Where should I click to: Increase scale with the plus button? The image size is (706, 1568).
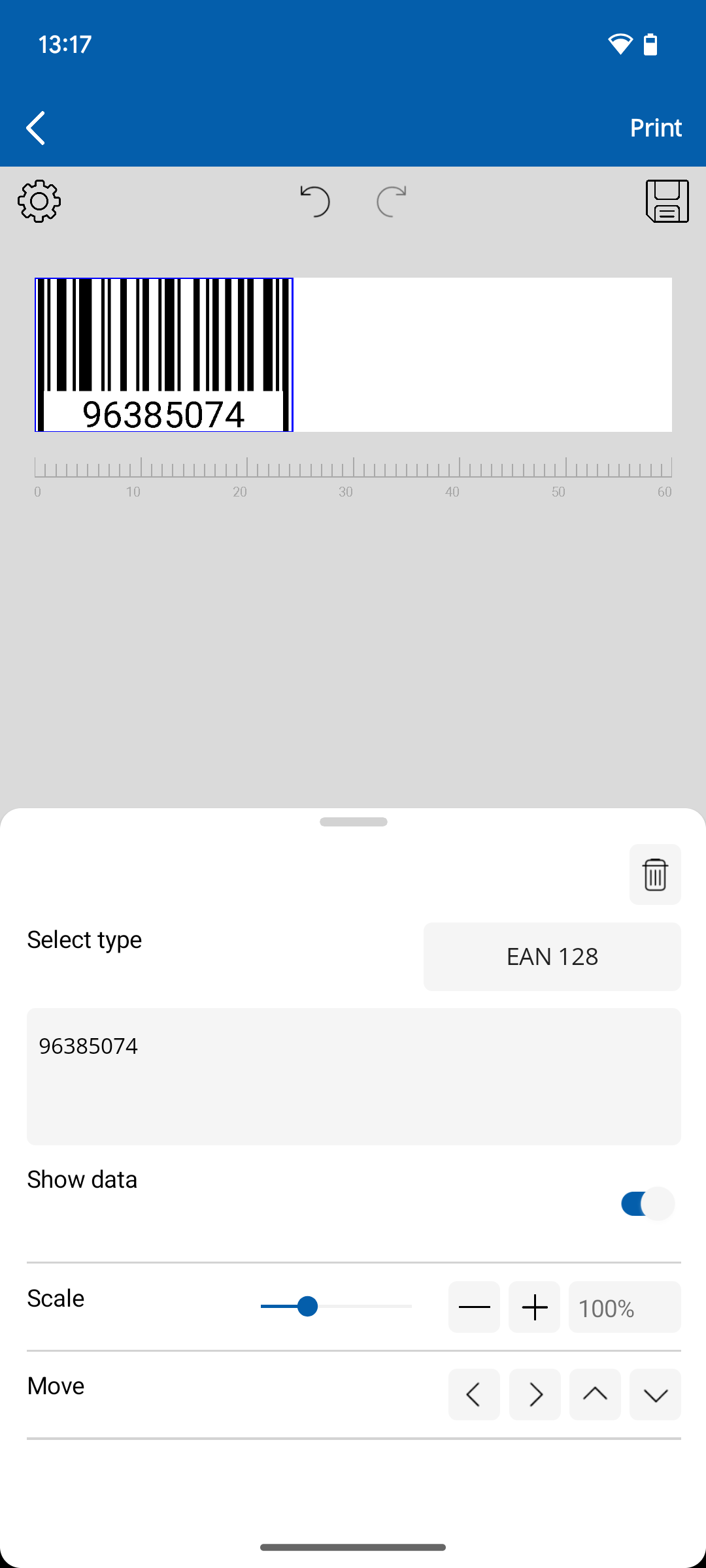(x=534, y=1307)
